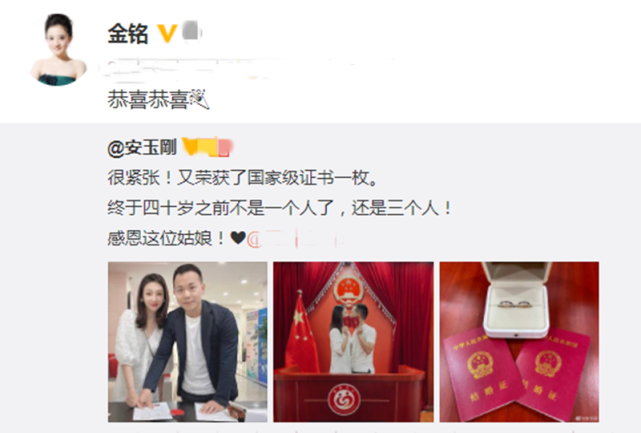Open the 金铭 username profile link
This screenshot has height=433, width=641.
[x=127, y=34]
